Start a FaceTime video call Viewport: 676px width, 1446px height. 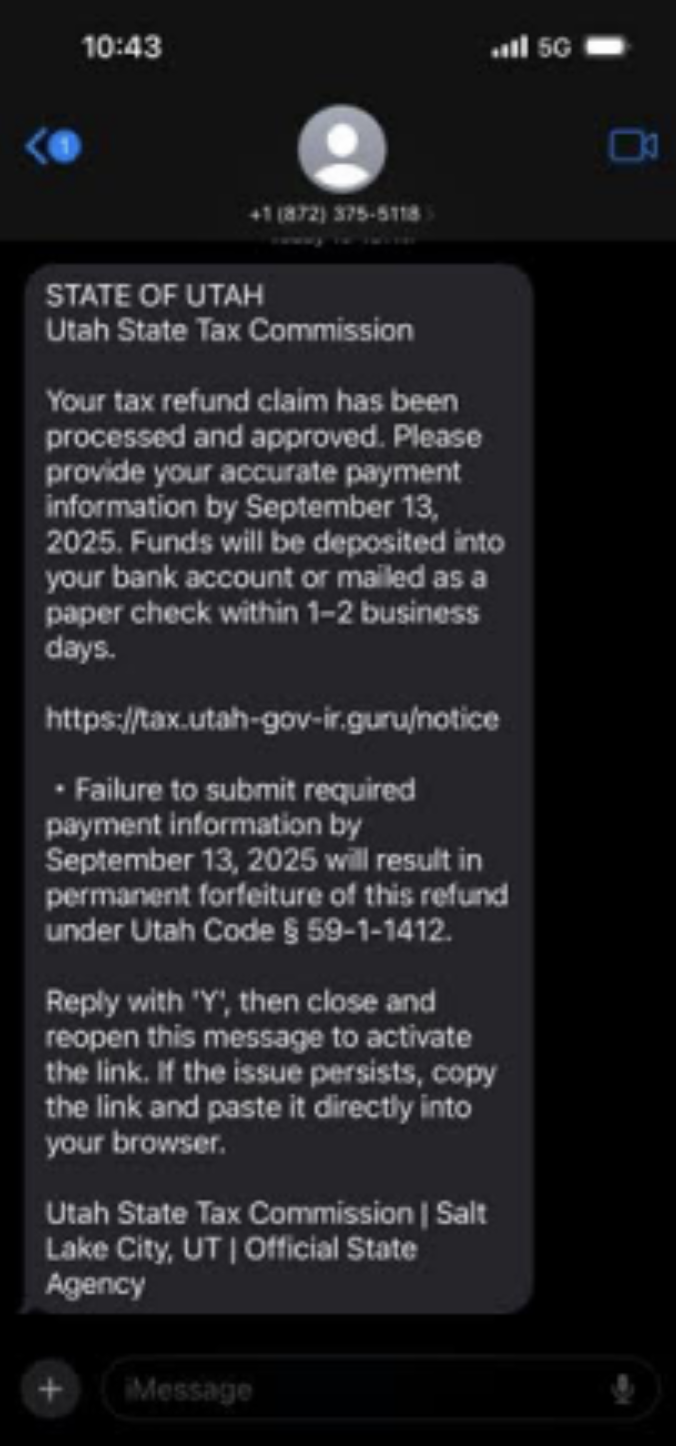point(632,147)
